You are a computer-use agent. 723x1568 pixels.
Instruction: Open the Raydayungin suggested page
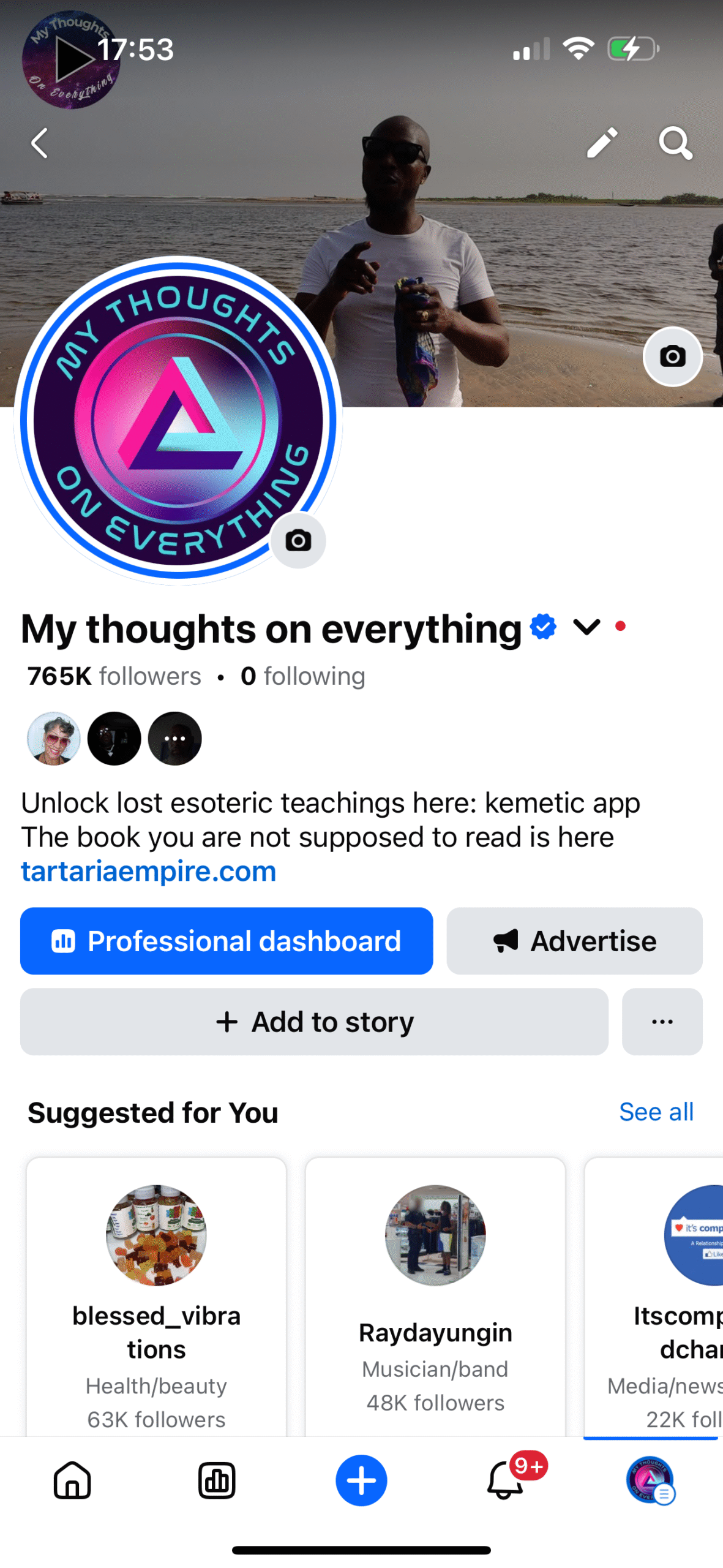(435, 1298)
